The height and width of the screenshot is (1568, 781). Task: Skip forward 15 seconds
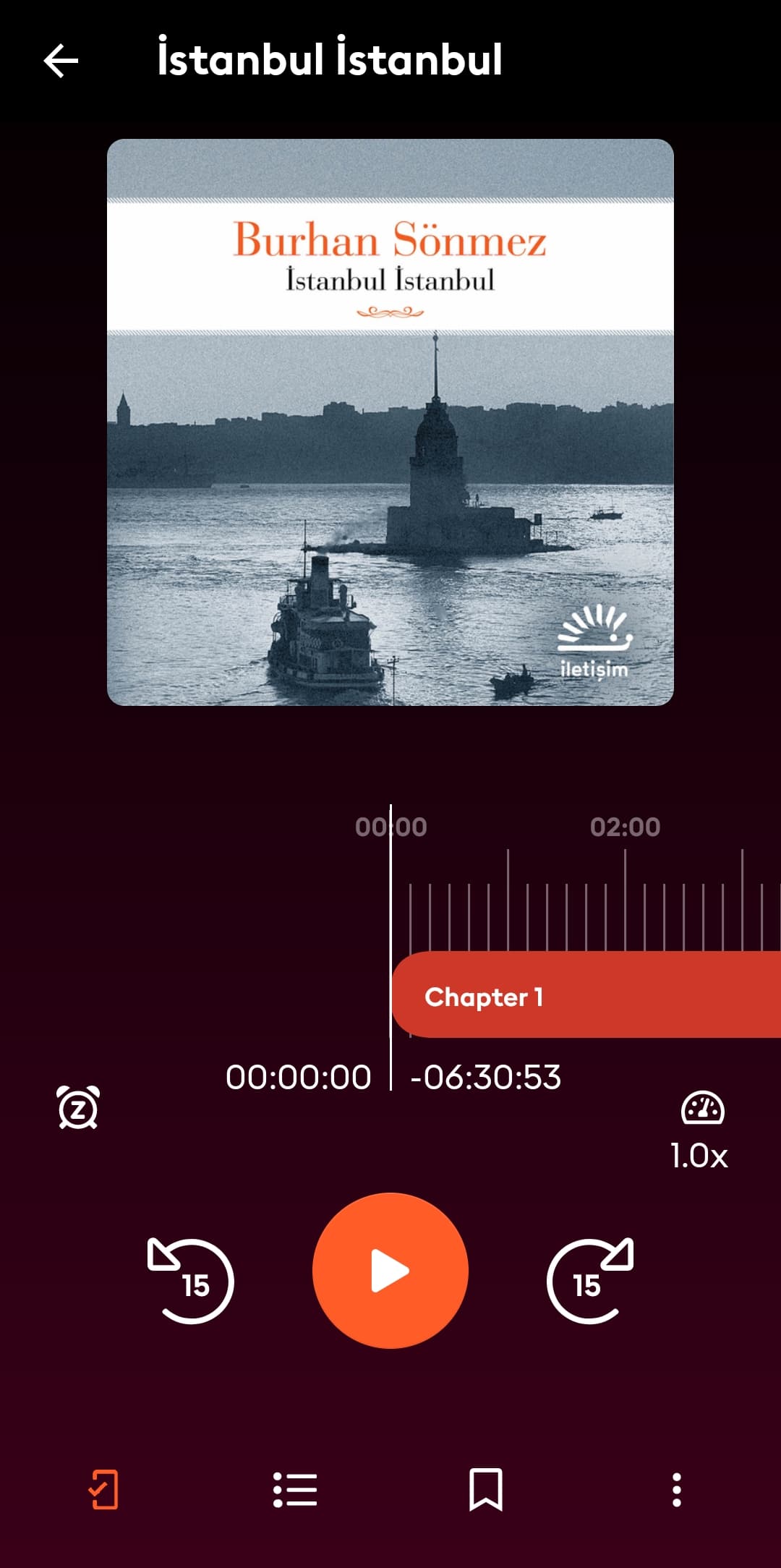coord(590,1281)
